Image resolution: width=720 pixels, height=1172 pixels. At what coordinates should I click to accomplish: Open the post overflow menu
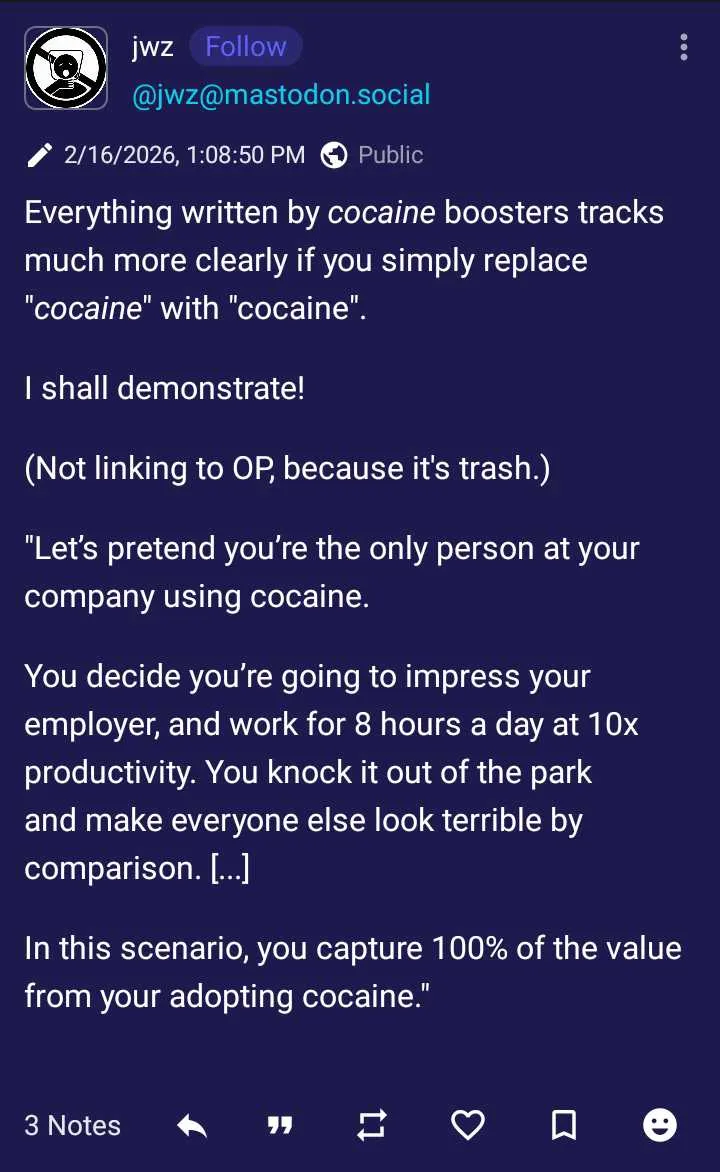point(684,47)
